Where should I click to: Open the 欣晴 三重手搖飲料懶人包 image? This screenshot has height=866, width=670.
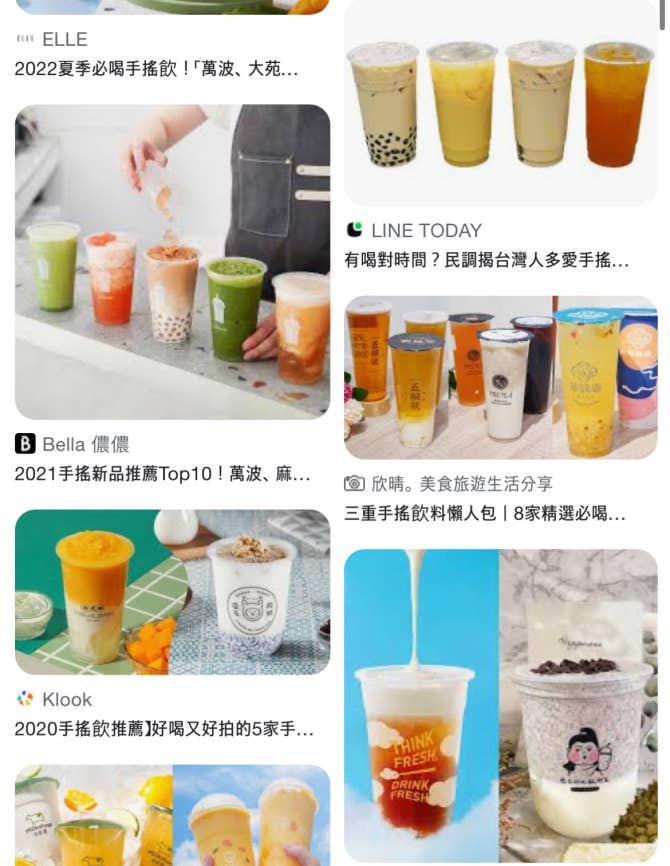tap(500, 377)
